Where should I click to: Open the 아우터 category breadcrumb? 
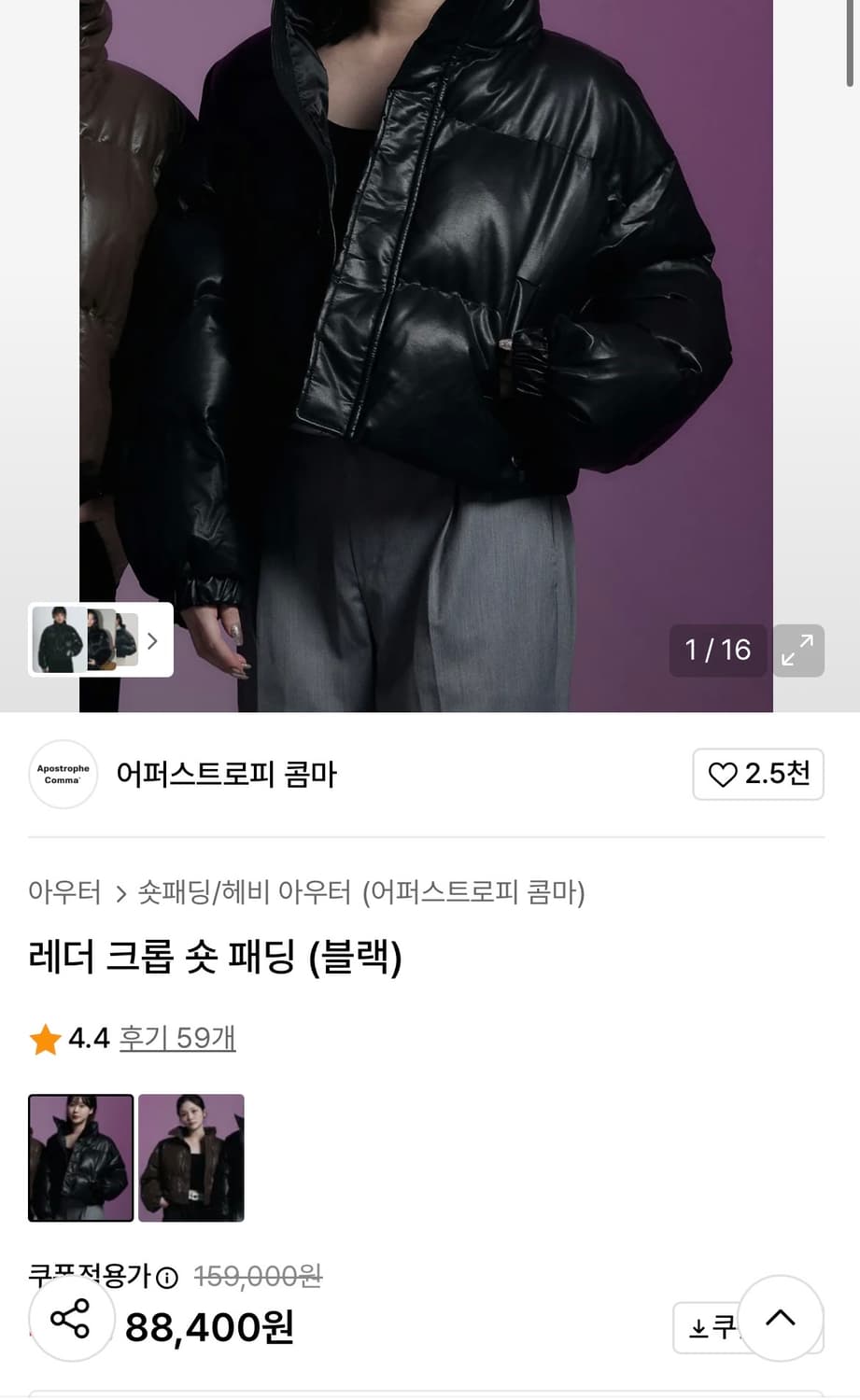[64, 892]
